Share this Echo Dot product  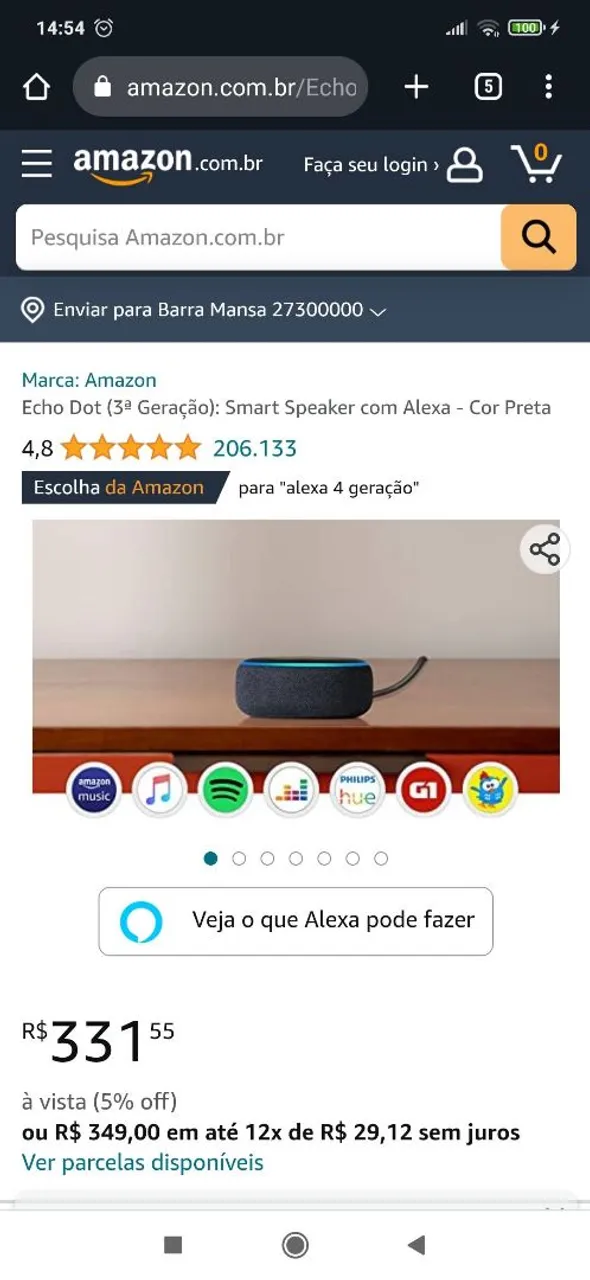point(545,549)
